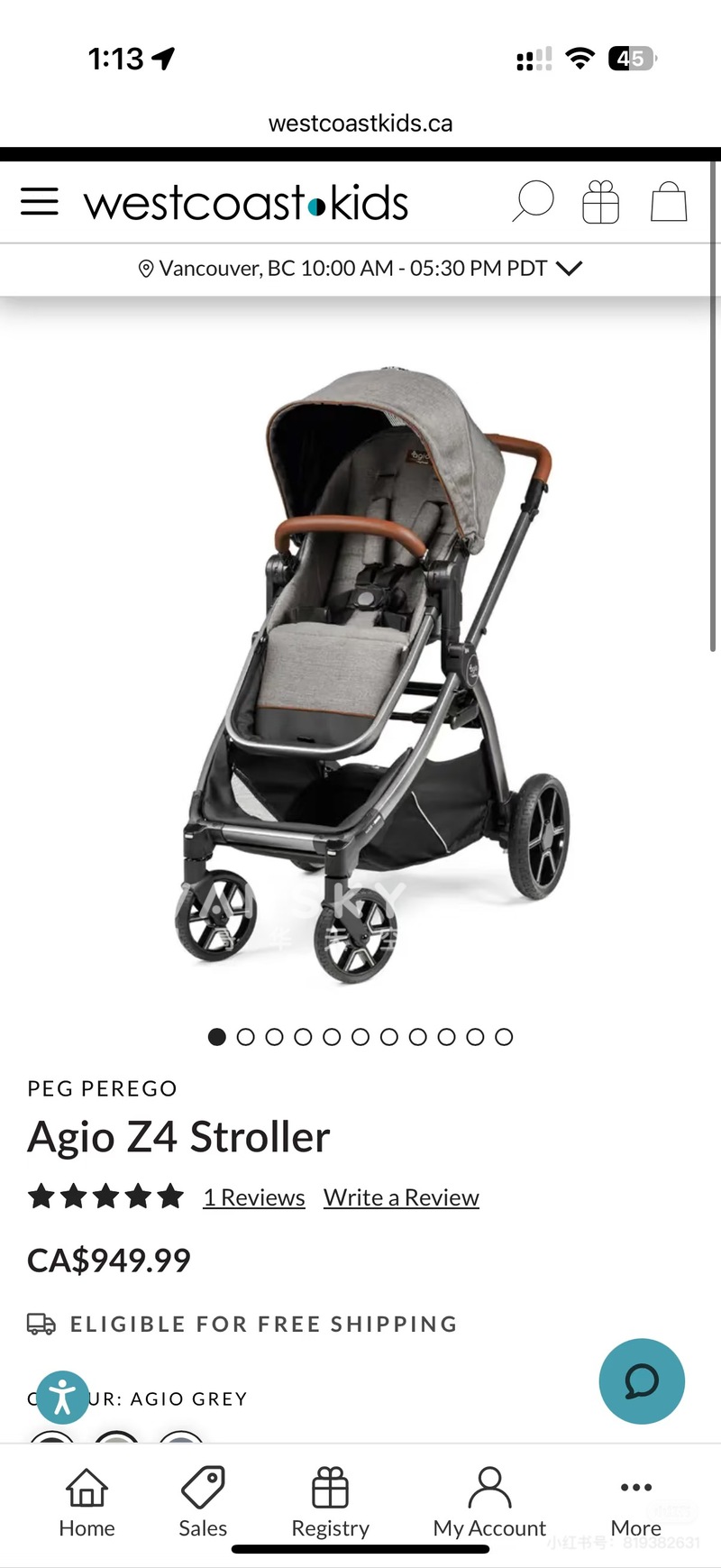Open accessibility options button
This screenshot has width=721, height=1568.
pyautogui.click(x=62, y=1398)
